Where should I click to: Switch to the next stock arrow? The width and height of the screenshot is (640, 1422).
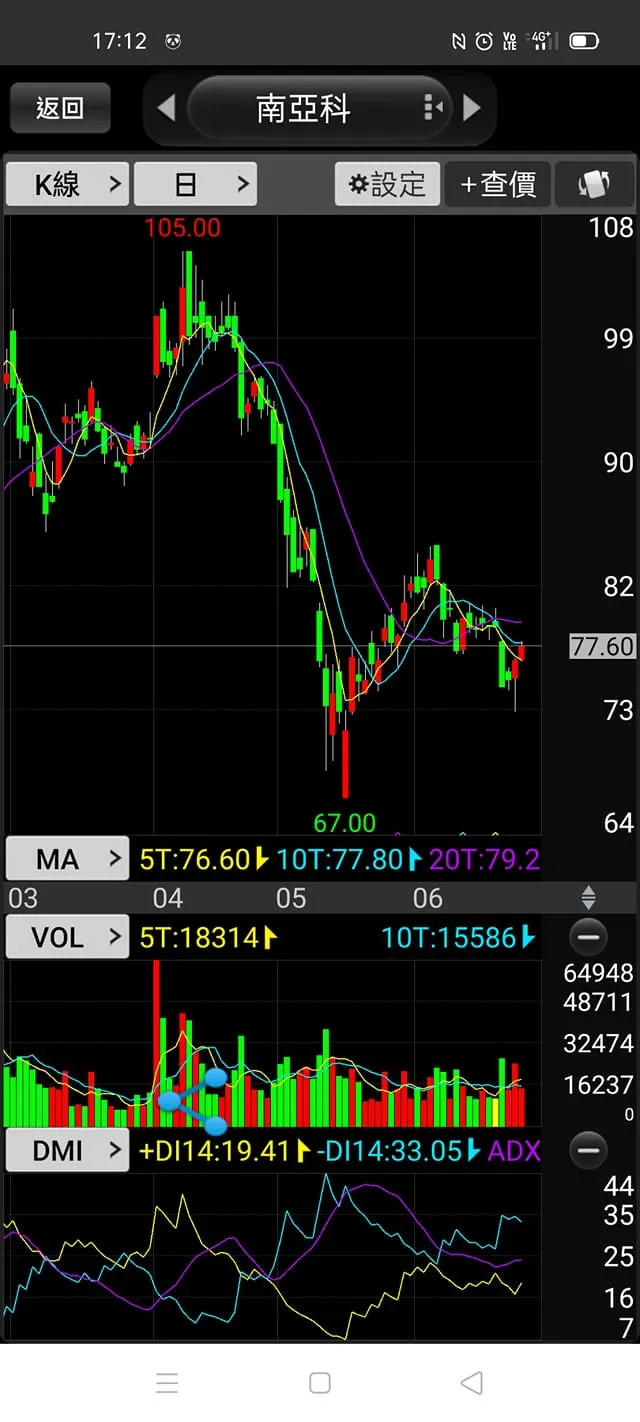click(472, 107)
